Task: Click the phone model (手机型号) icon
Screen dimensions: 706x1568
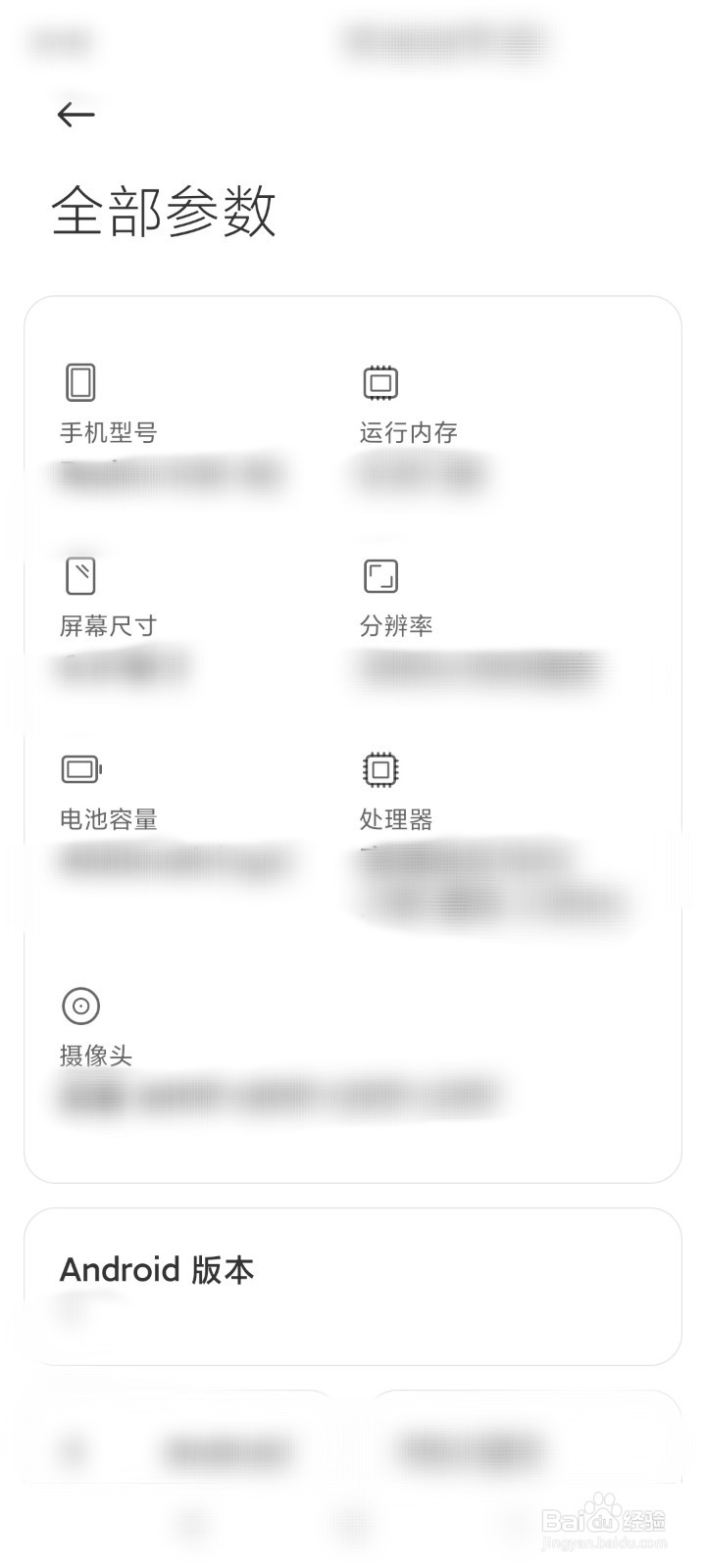Action: click(80, 382)
